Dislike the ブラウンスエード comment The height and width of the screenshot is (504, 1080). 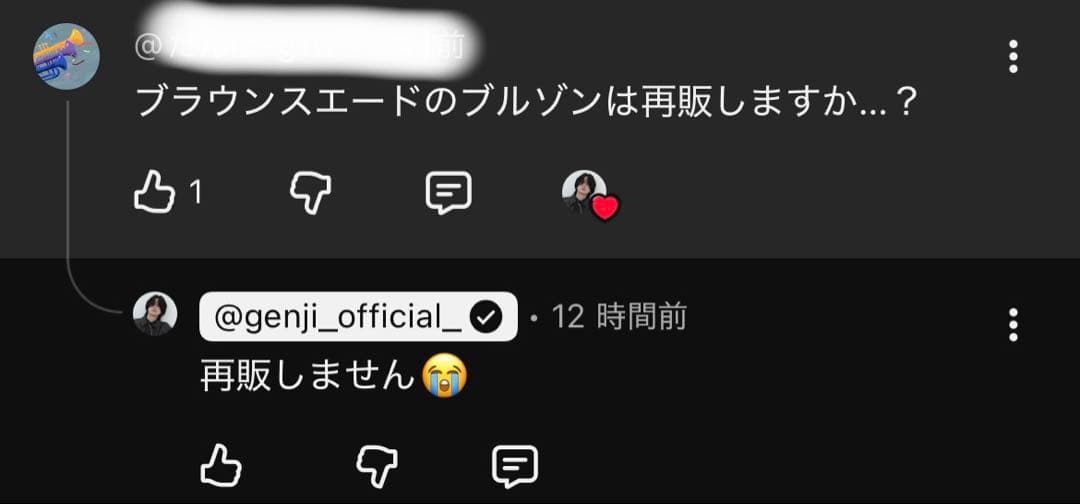(x=310, y=192)
